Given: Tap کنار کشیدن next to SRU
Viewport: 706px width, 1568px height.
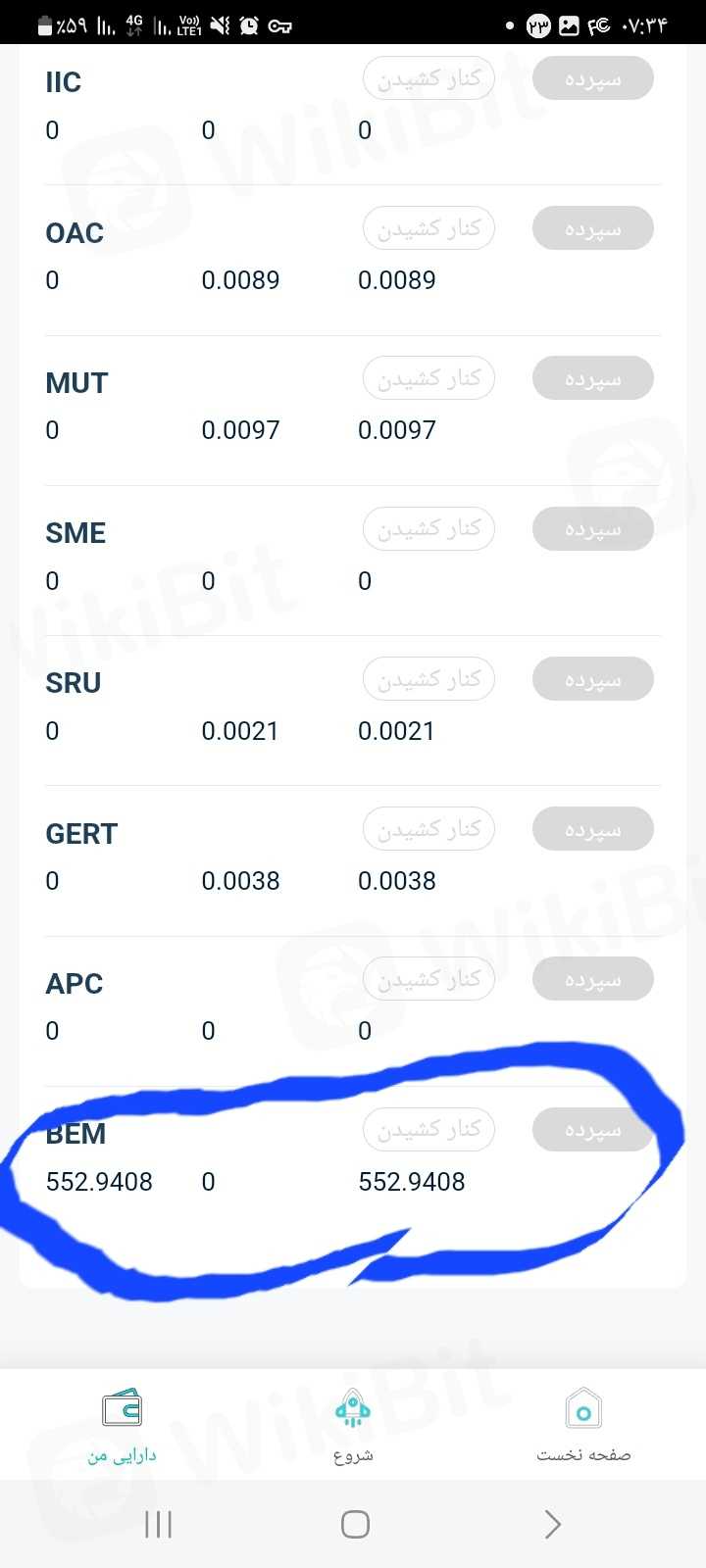Looking at the screenshot, I should (429, 679).
